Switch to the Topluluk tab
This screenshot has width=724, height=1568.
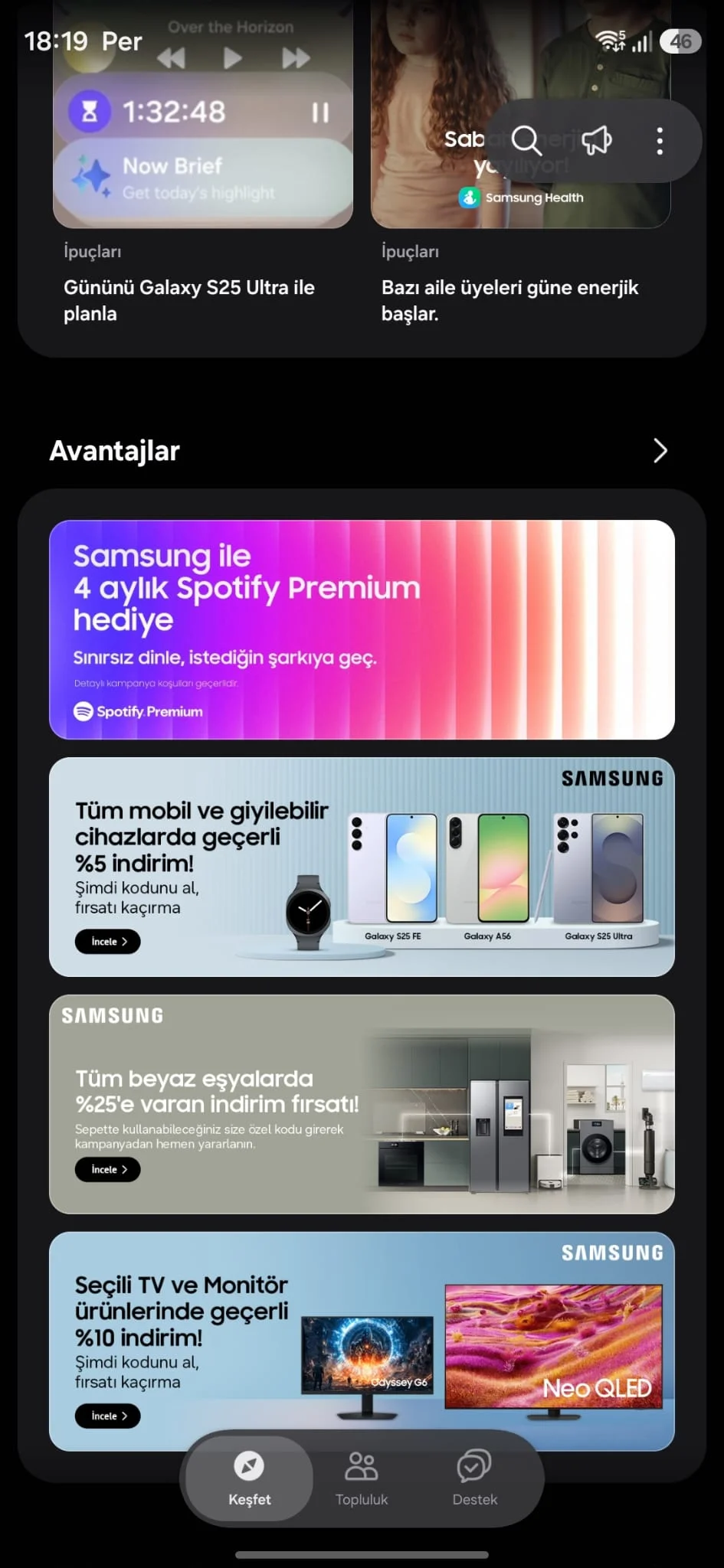click(x=362, y=1479)
